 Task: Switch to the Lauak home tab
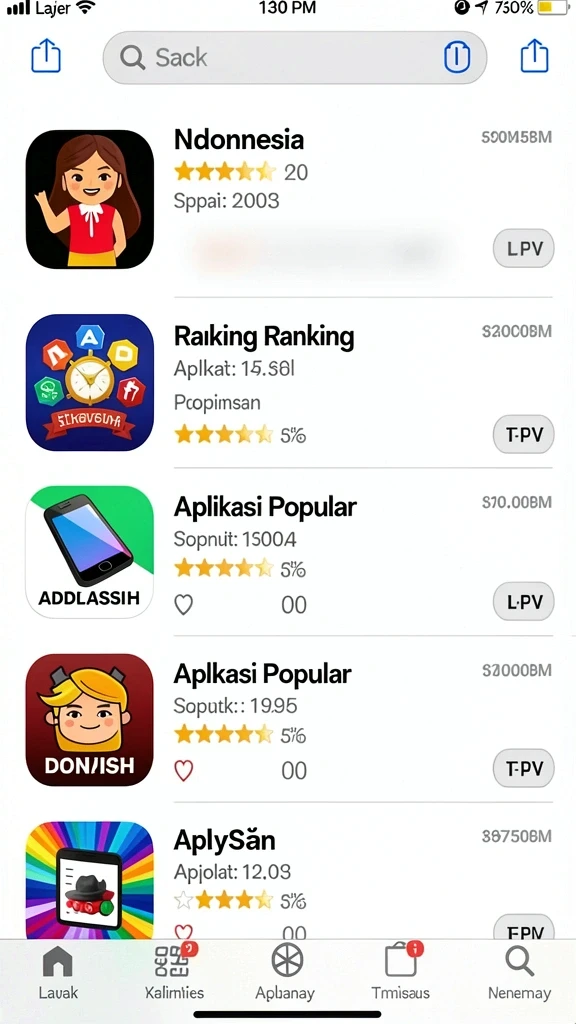click(57, 973)
